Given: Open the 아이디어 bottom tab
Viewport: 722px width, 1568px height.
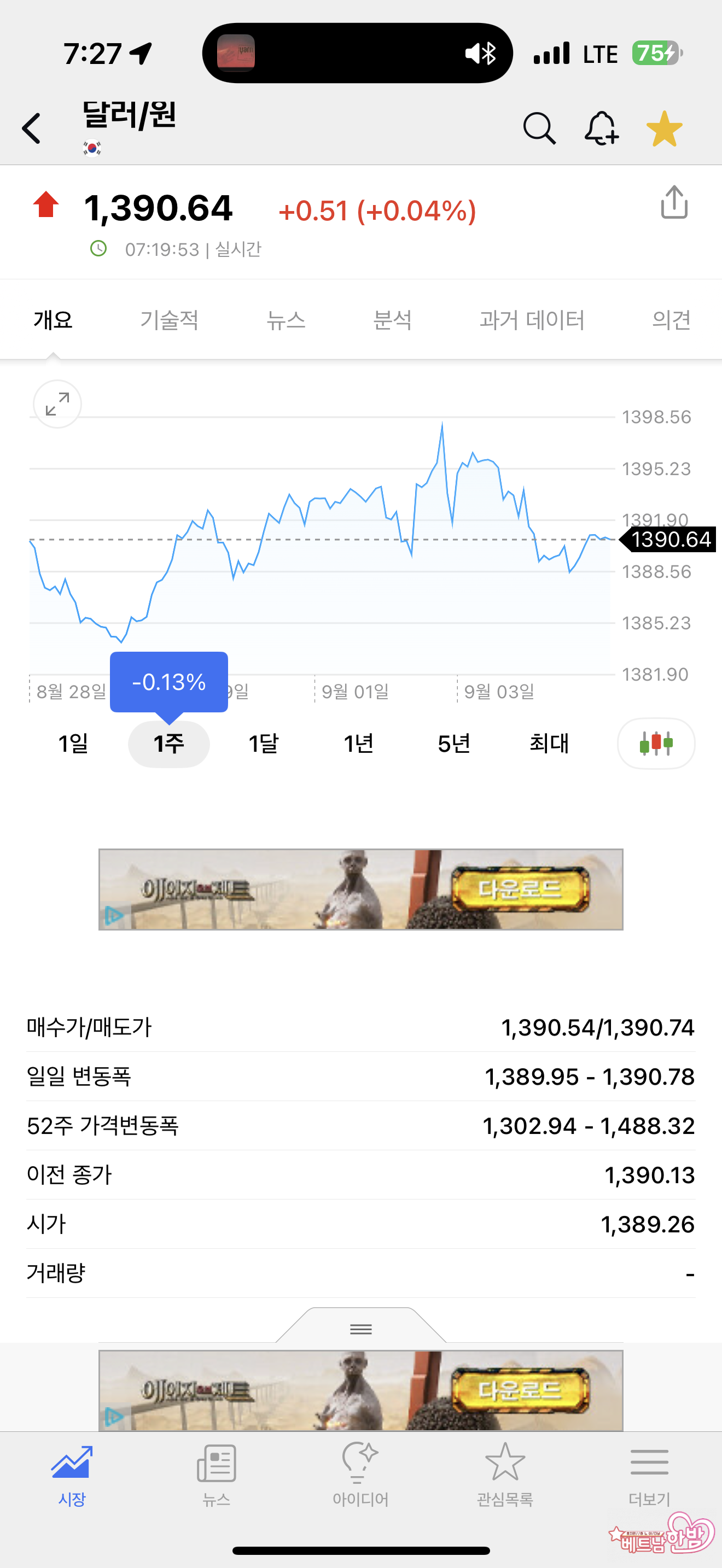Looking at the screenshot, I should click(x=360, y=1473).
